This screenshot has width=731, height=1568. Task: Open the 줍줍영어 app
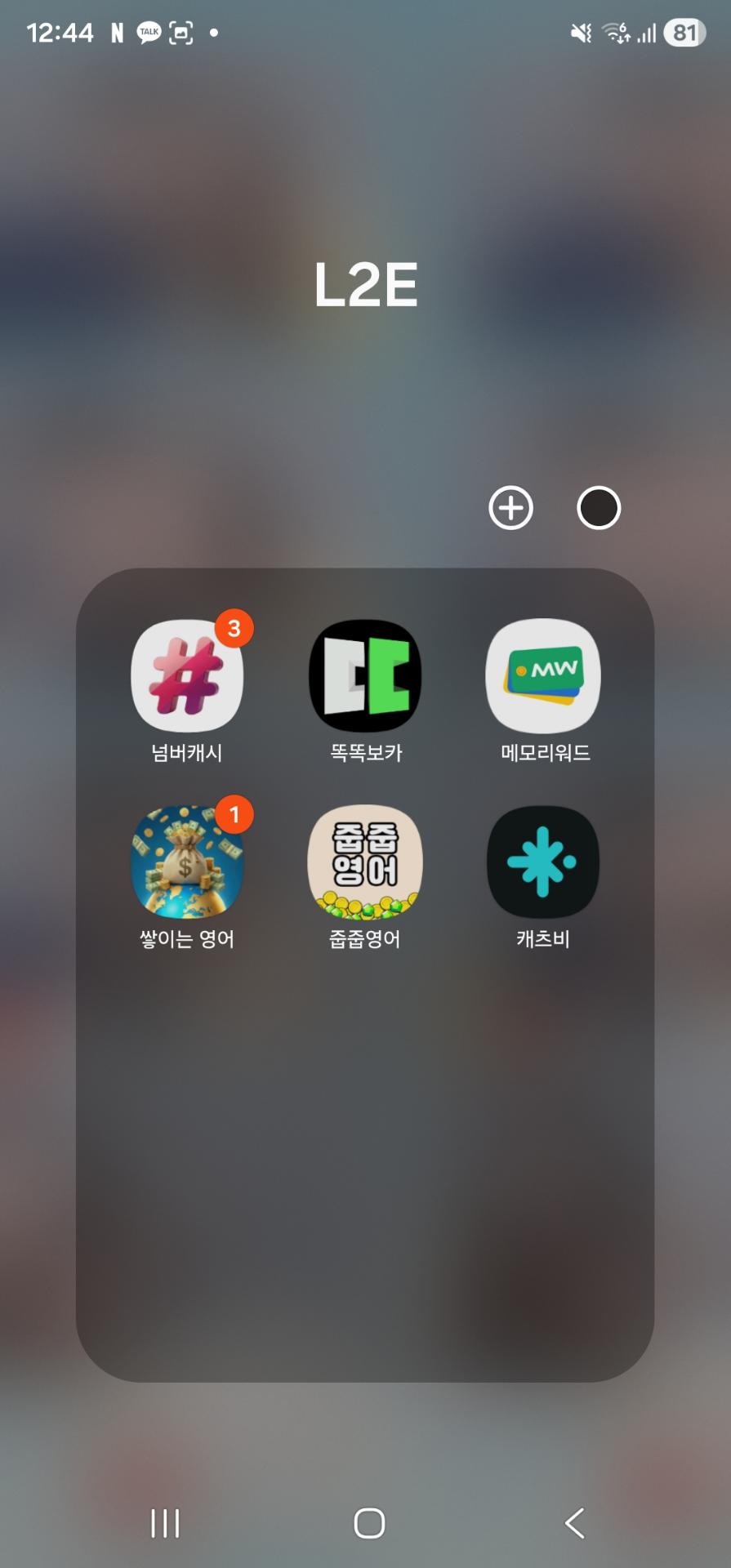(x=365, y=862)
